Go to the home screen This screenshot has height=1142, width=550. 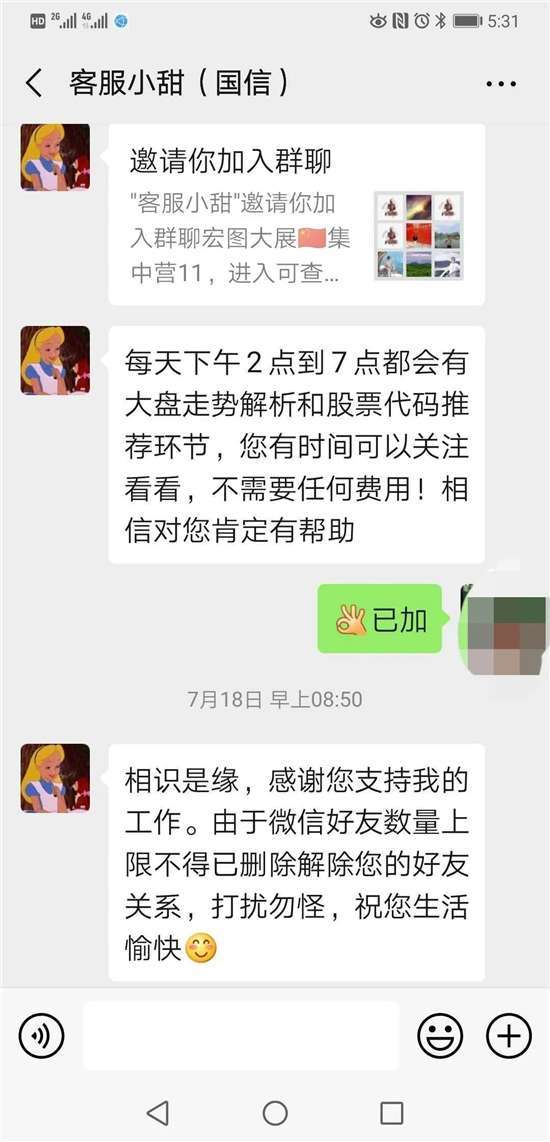[x=275, y=1112]
